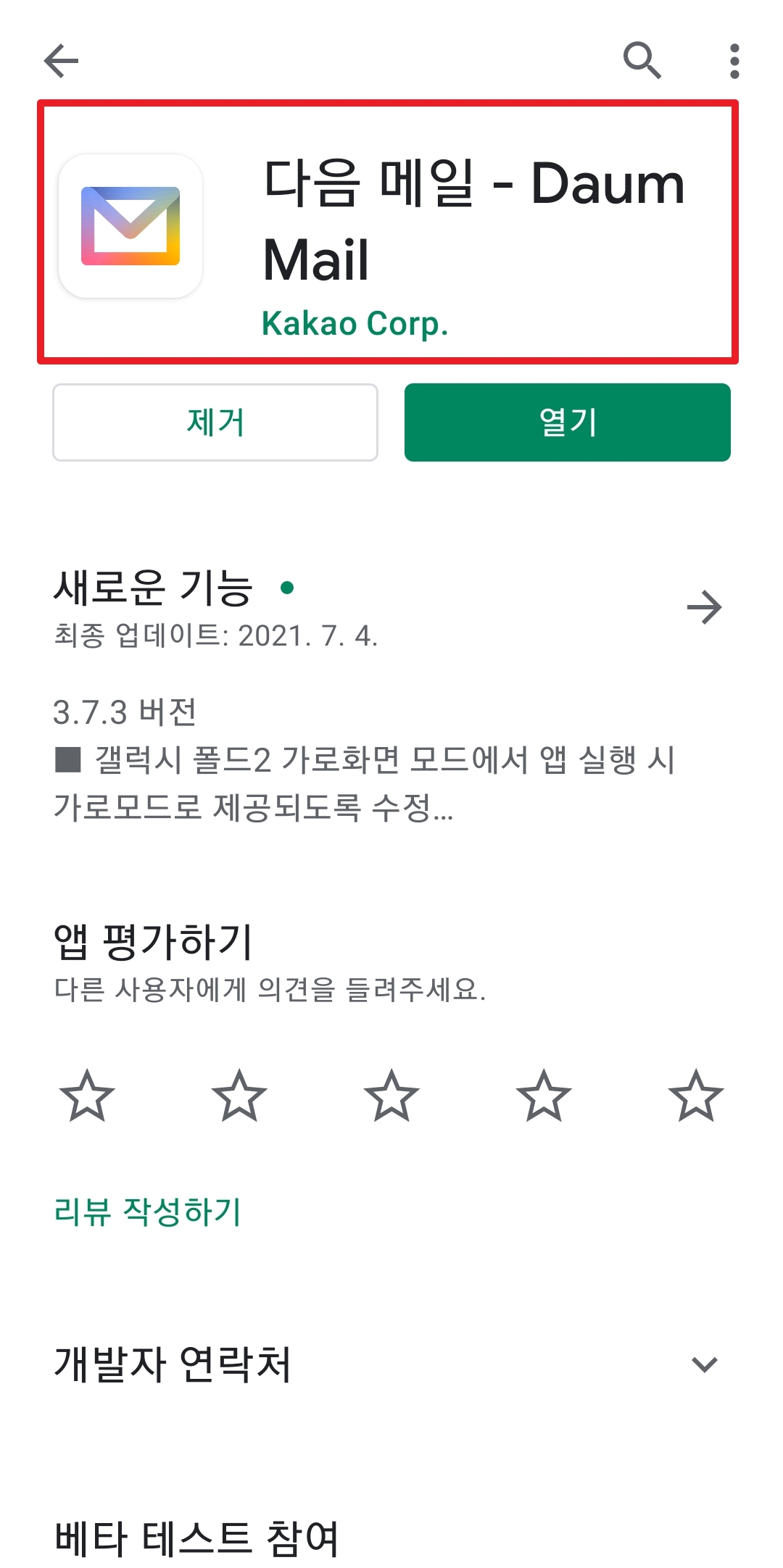
Task: Go back using the top-left arrow
Action: coord(61,60)
